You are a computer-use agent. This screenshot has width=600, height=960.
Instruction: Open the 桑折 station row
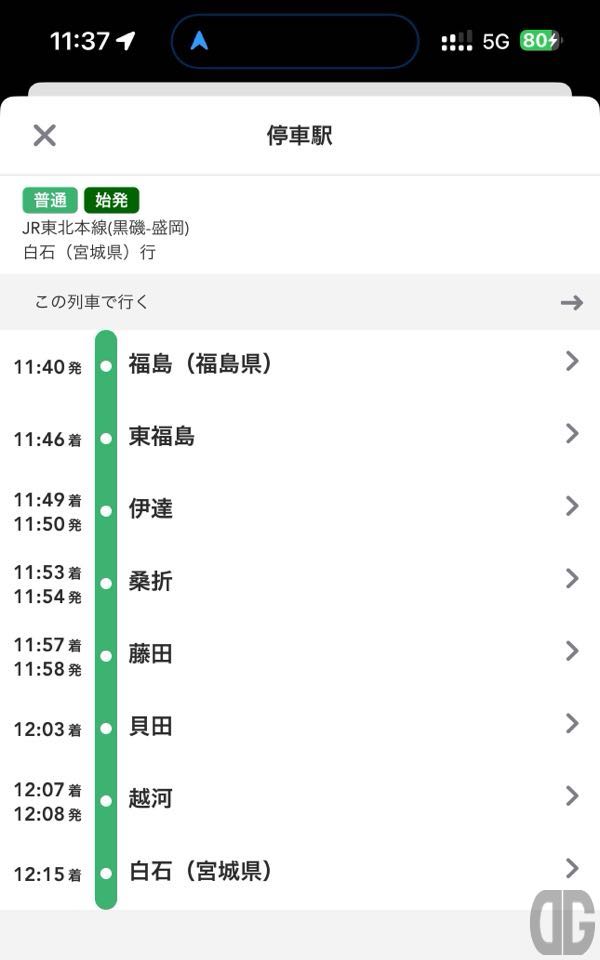coord(300,582)
